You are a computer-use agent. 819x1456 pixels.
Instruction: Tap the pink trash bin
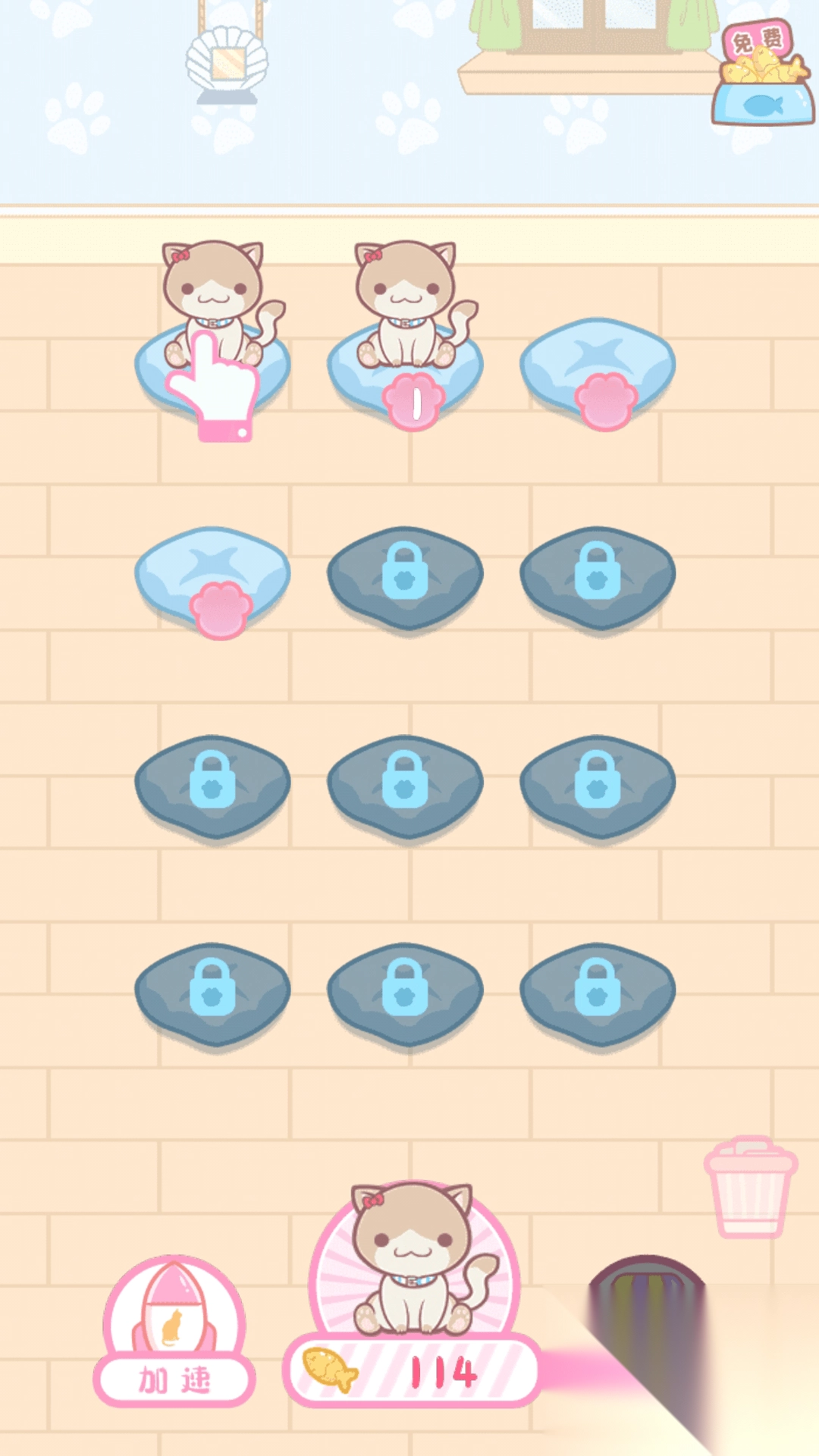pos(750,1187)
